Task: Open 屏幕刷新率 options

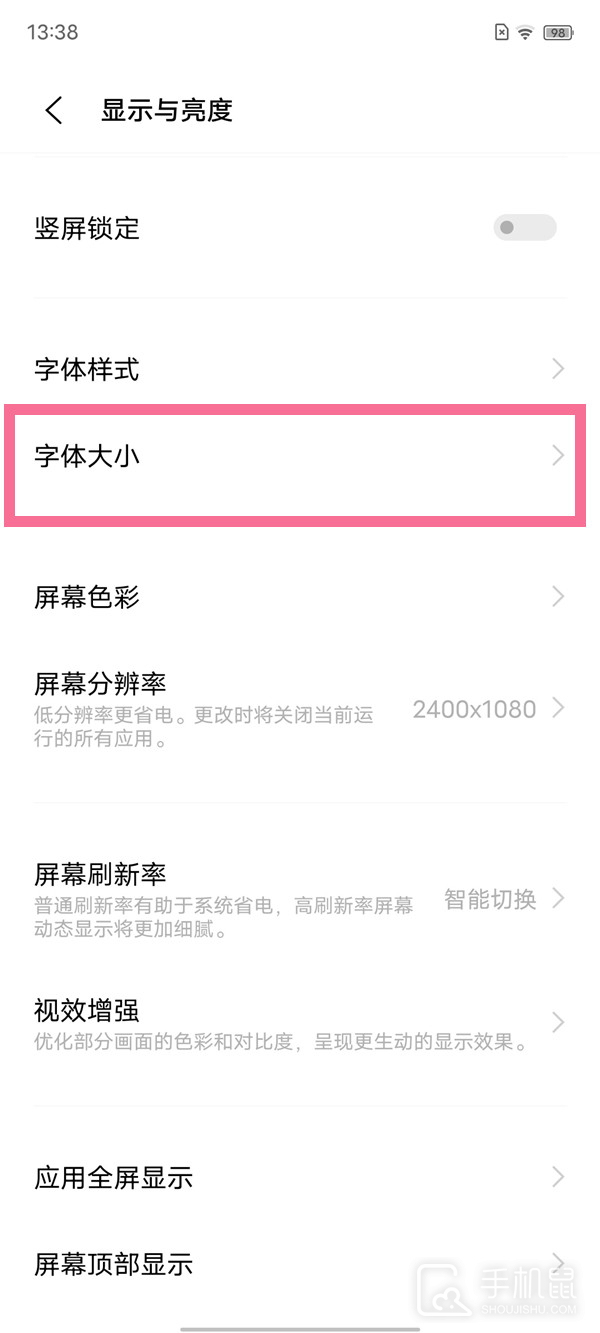Action: click(298, 898)
